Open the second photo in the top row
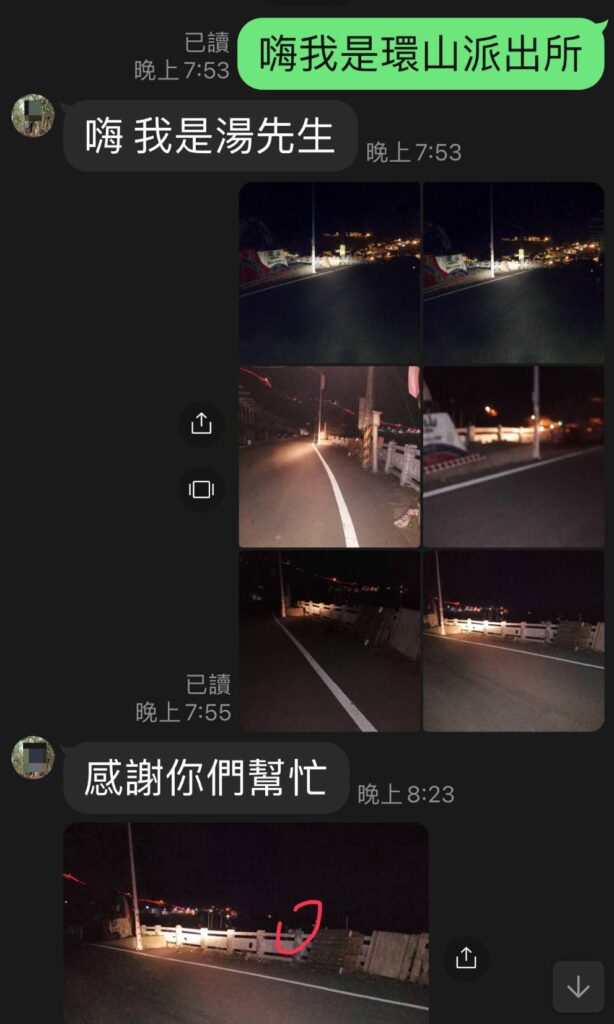 pyautogui.click(x=513, y=272)
